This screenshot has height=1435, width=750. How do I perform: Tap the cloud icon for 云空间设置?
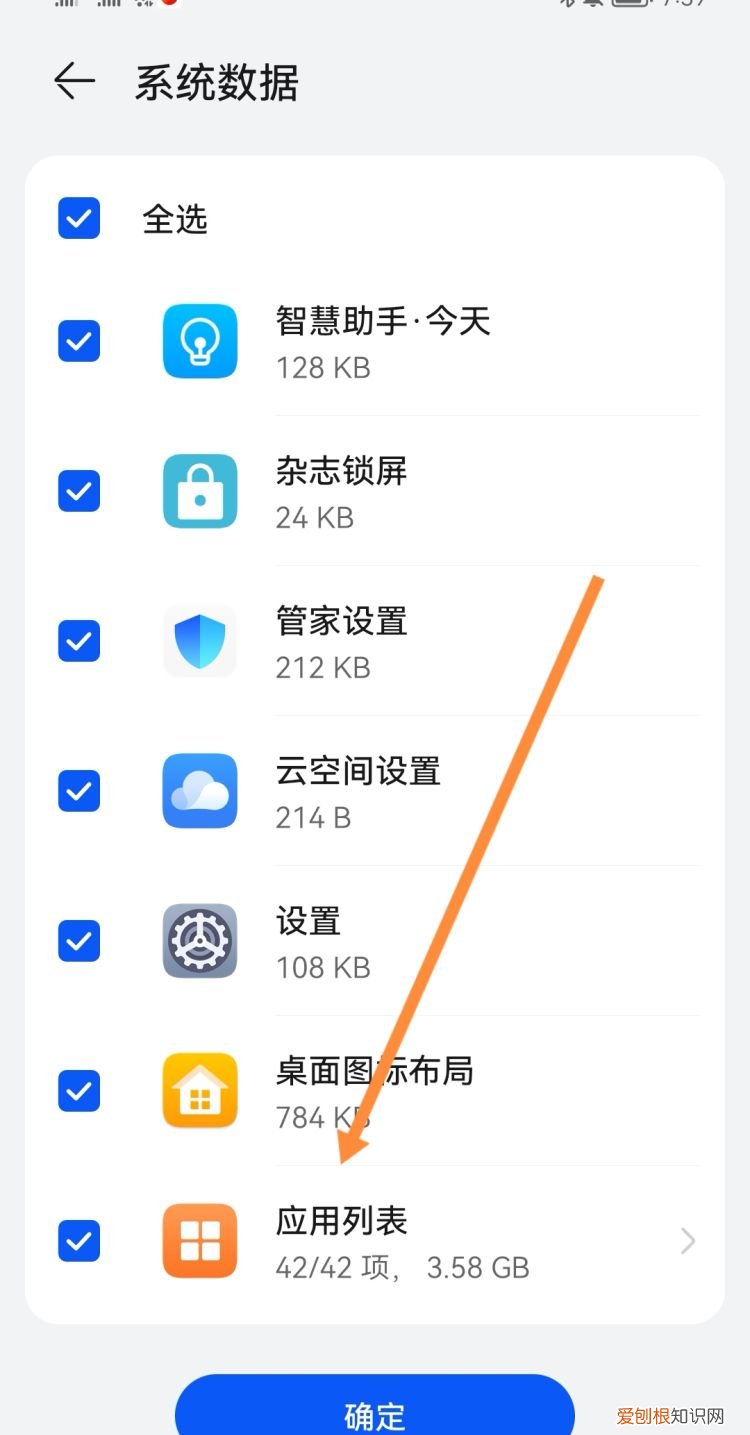pyautogui.click(x=199, y=791)
